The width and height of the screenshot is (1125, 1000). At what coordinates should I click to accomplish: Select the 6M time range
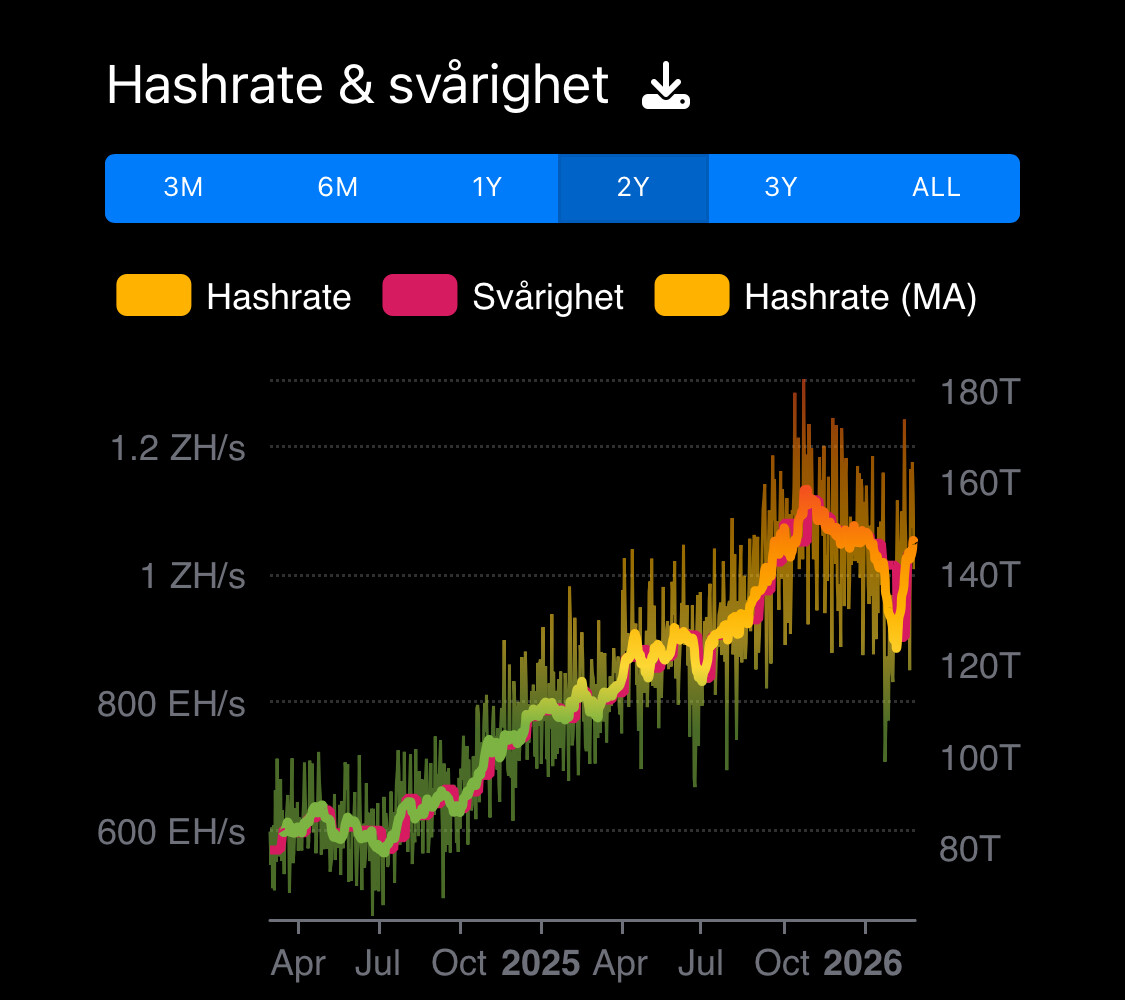337,188
